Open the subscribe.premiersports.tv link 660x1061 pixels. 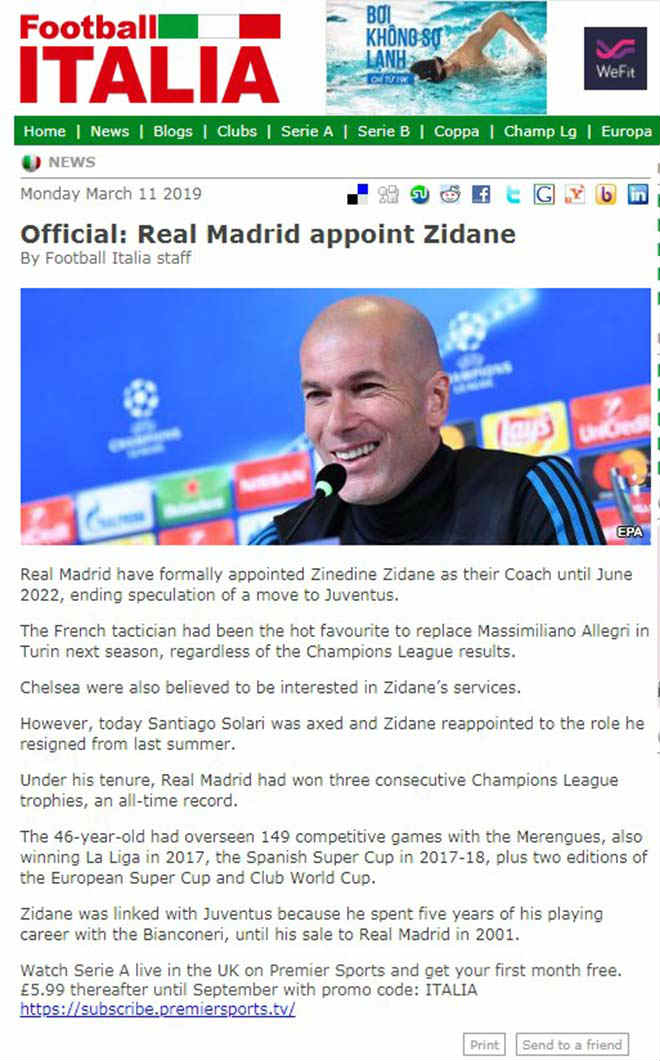tap(157, 1009)
